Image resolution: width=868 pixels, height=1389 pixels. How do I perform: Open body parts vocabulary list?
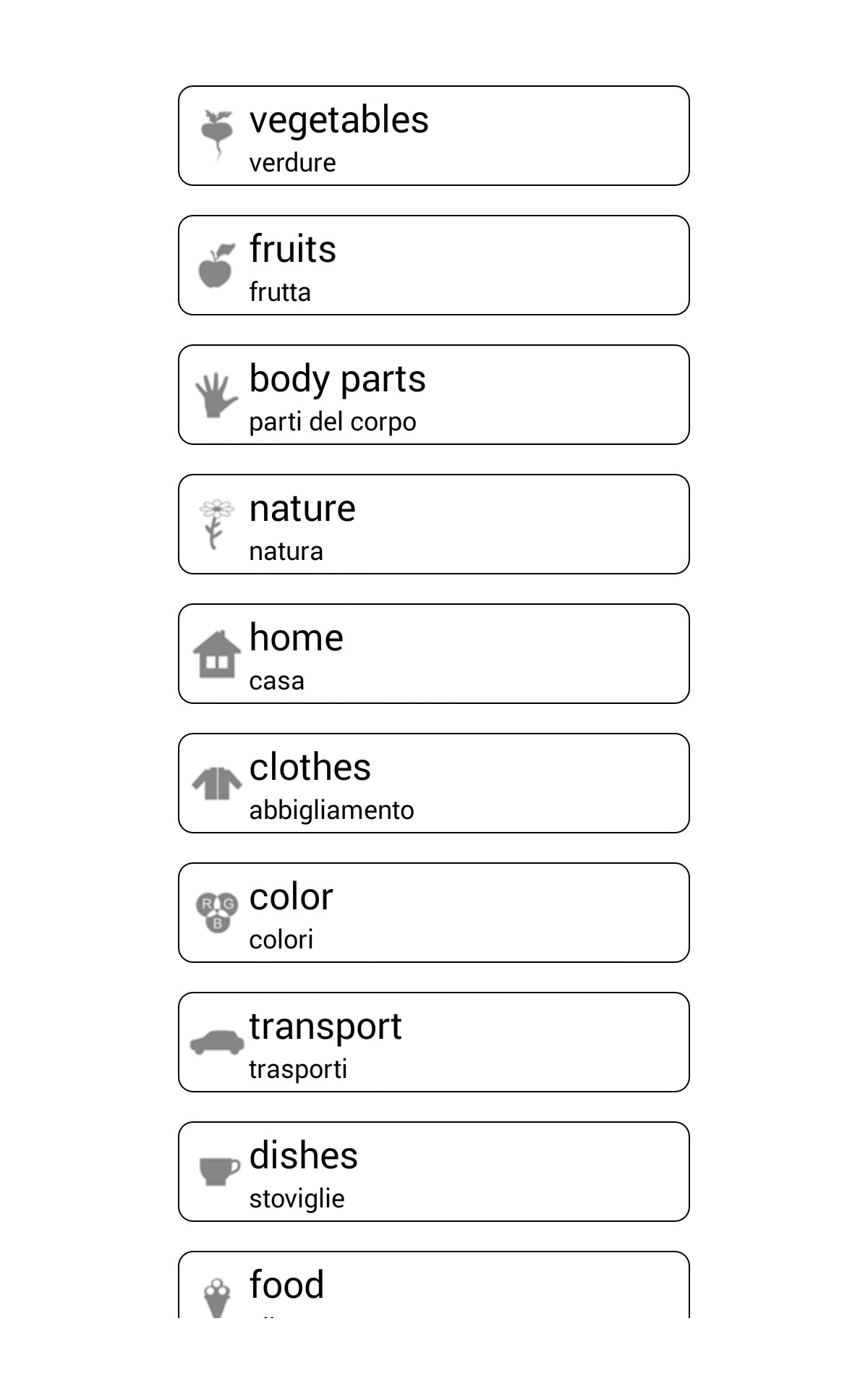(434, 395)
